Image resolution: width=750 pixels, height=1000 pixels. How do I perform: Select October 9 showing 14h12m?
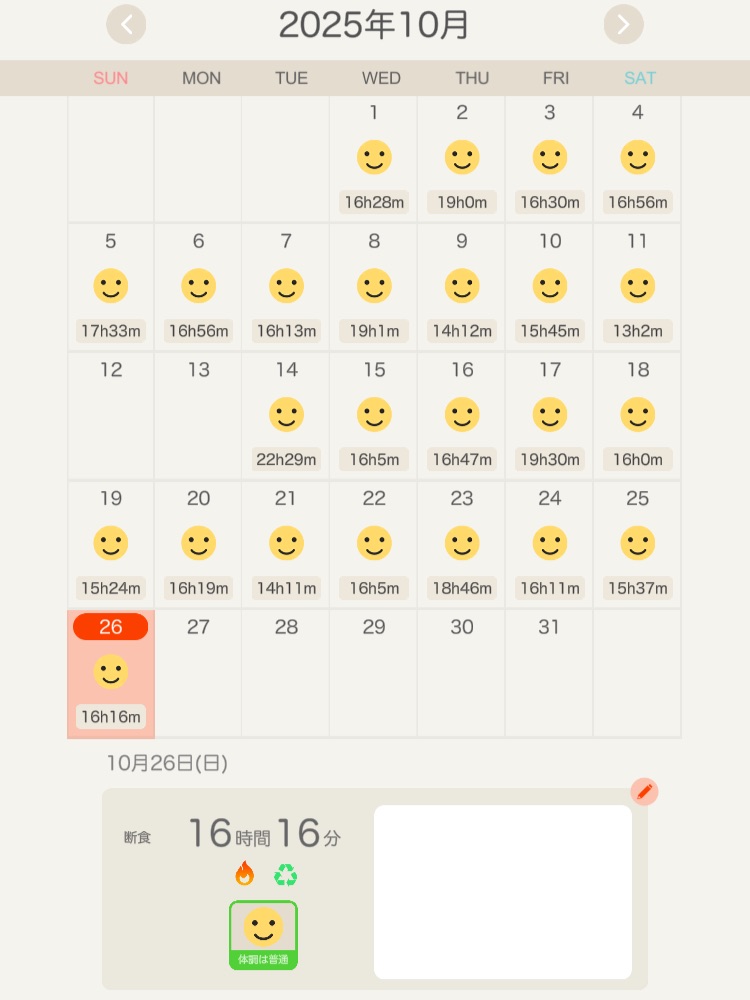pyautogui.click(x=462, y=287)
